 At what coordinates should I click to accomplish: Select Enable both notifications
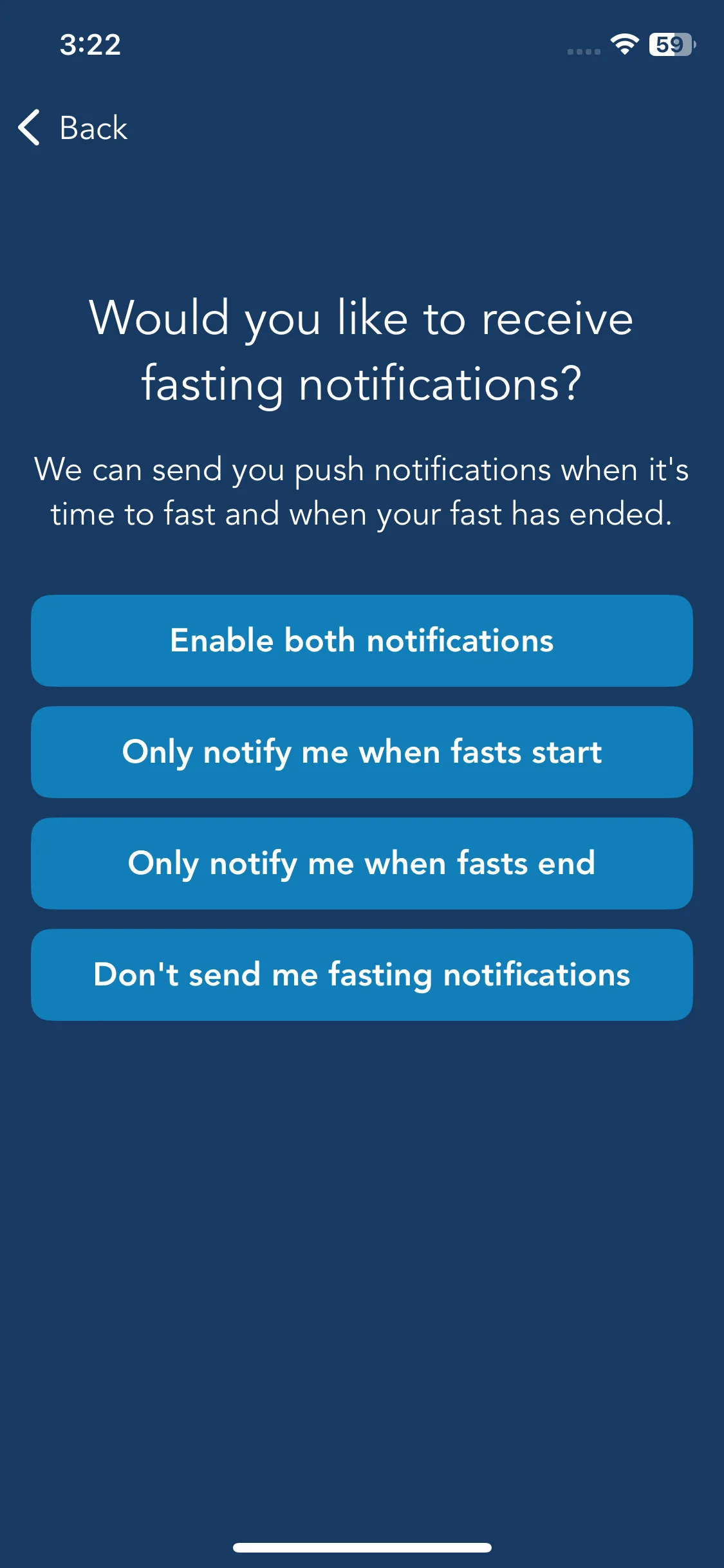362,640
